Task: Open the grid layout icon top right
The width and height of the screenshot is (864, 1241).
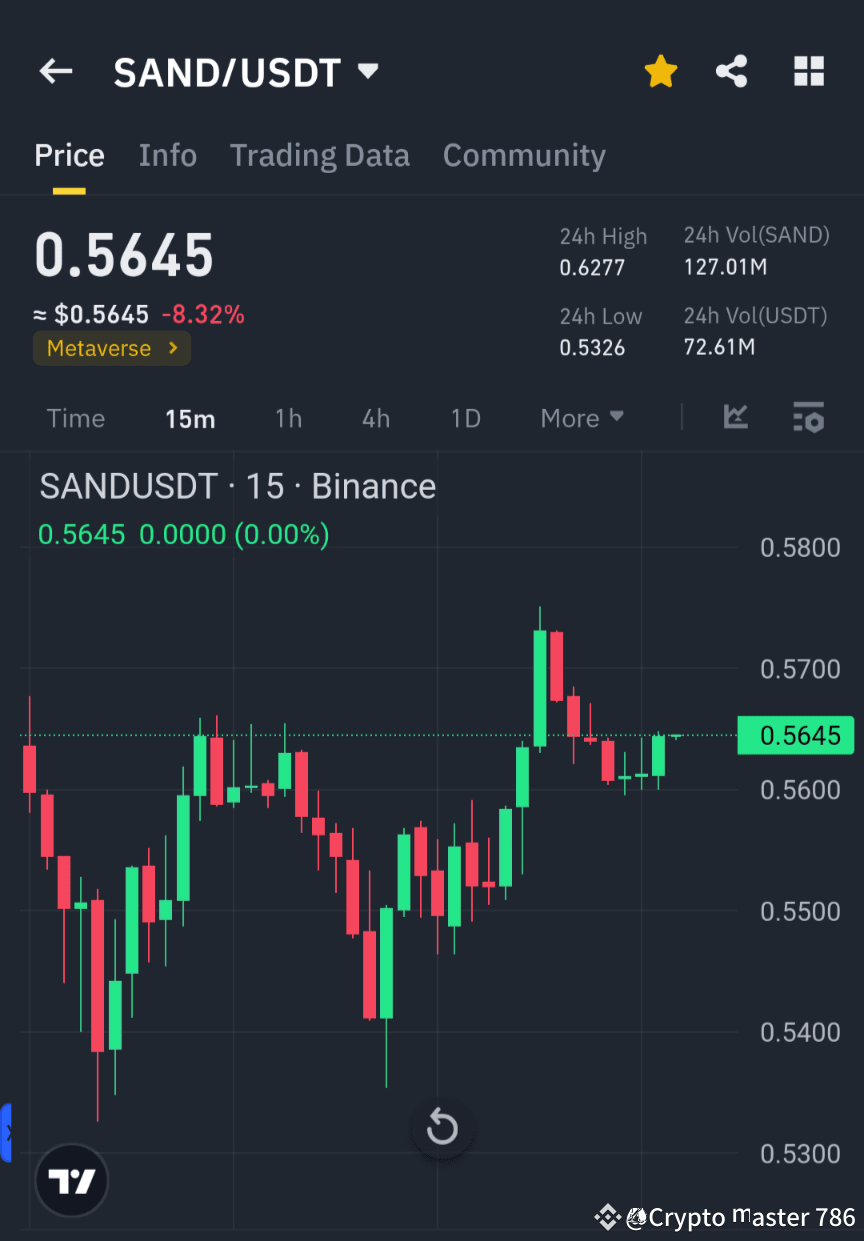Action: pyautogui.click(x=808, y=71)
